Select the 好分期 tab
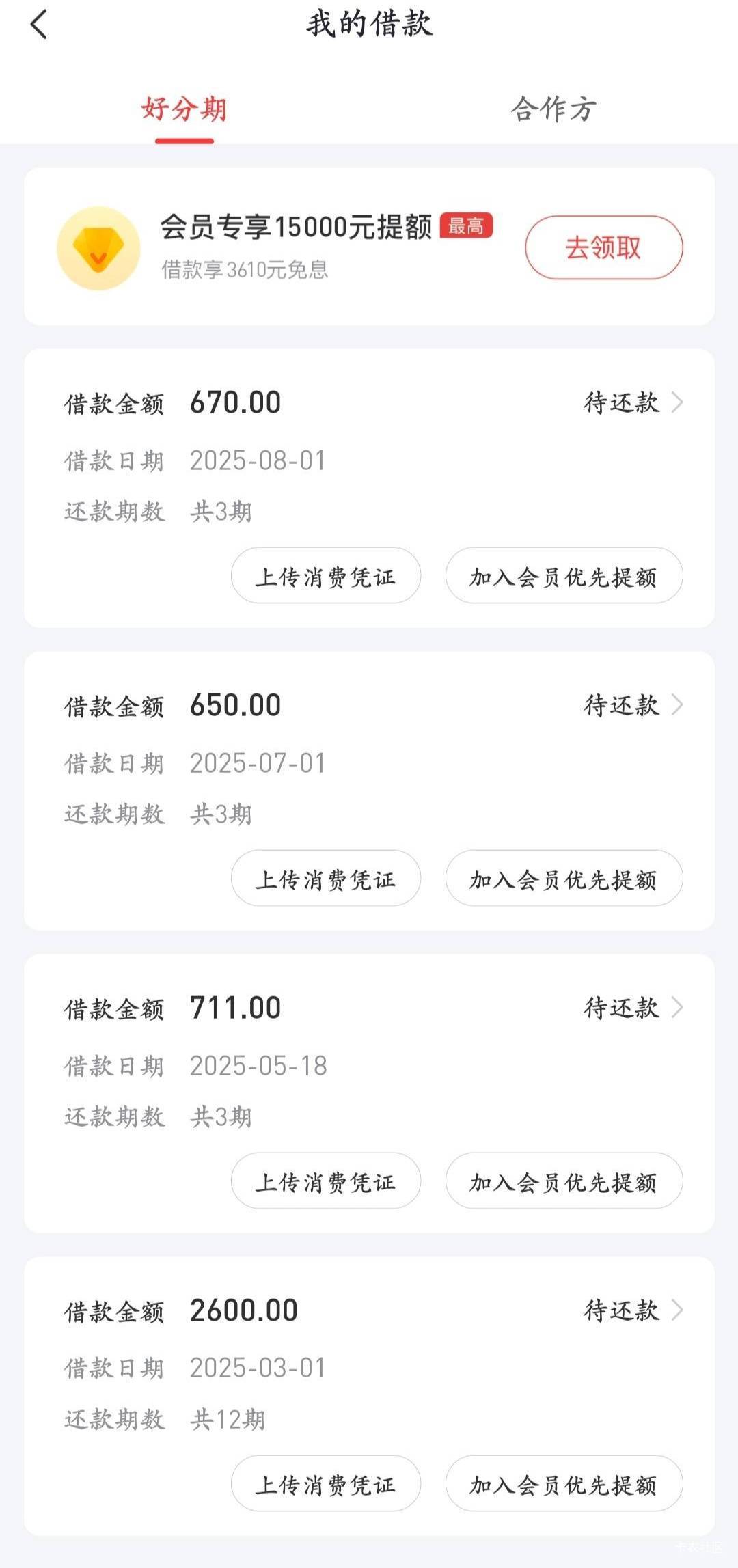Viewport: 738px width, 1568px height. pyautogui.click(x=184, y=109)
